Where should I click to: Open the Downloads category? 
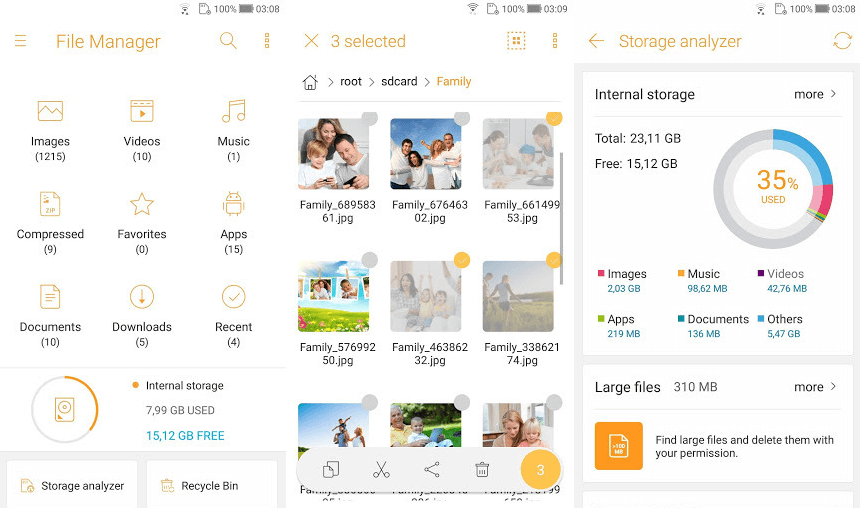[142, 308]
